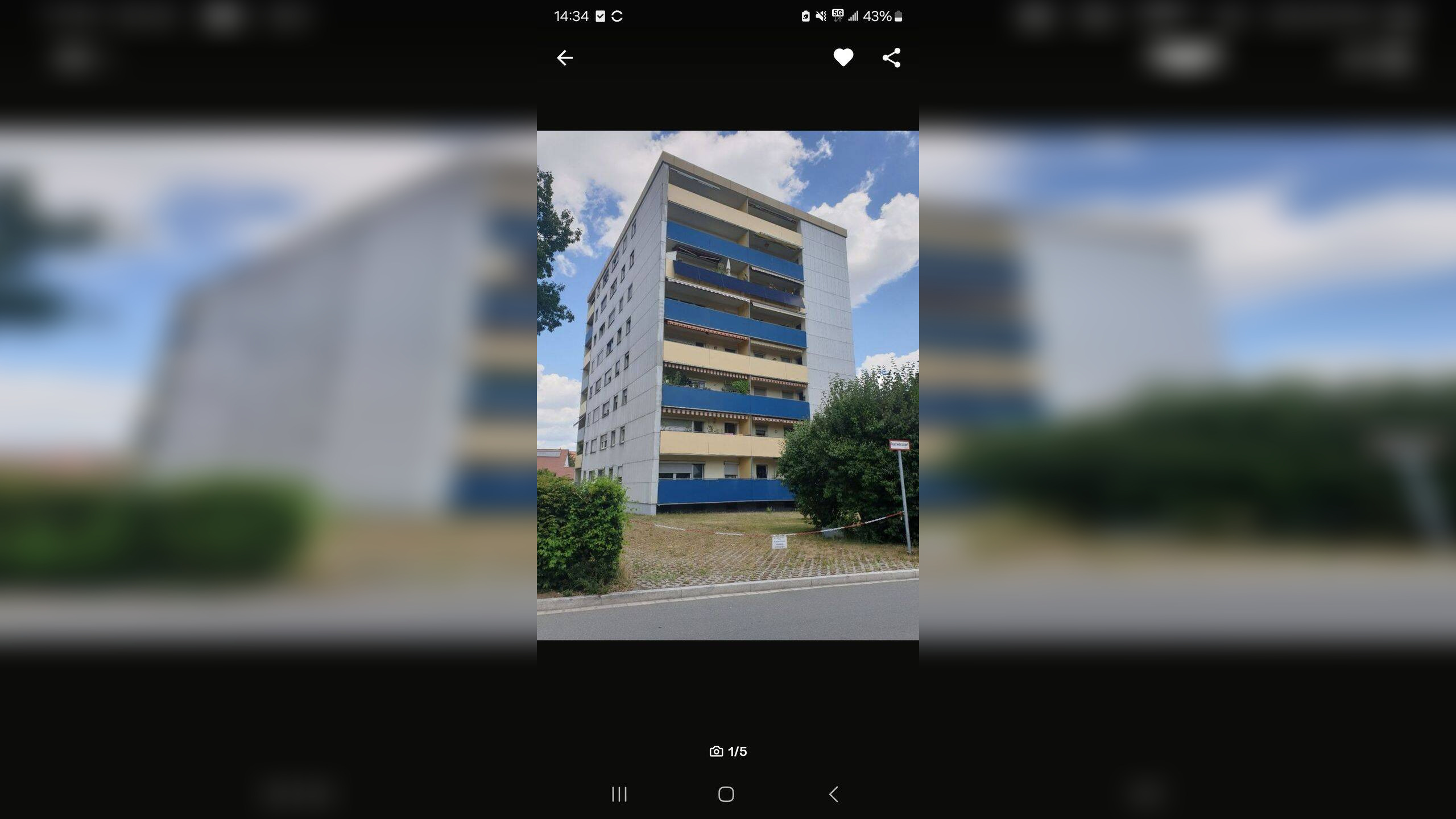This screenshot has height=819, width=1456.
Task: Go back using the top arrow
Action: pyautogui.click(x=564, y=57)
